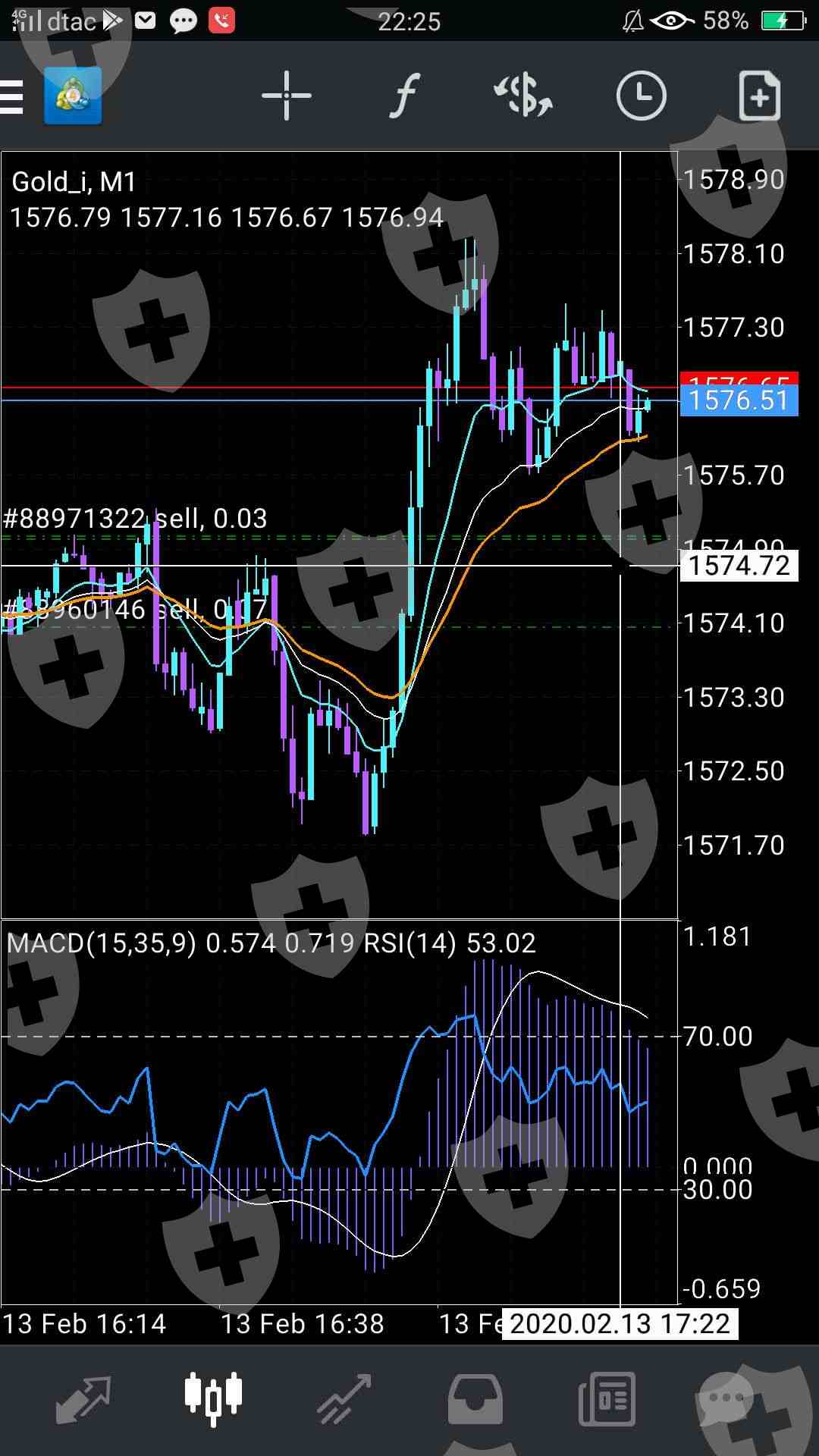Open the indicators function list
Viewport: 819px width, 1456px height.
point(405,96)
